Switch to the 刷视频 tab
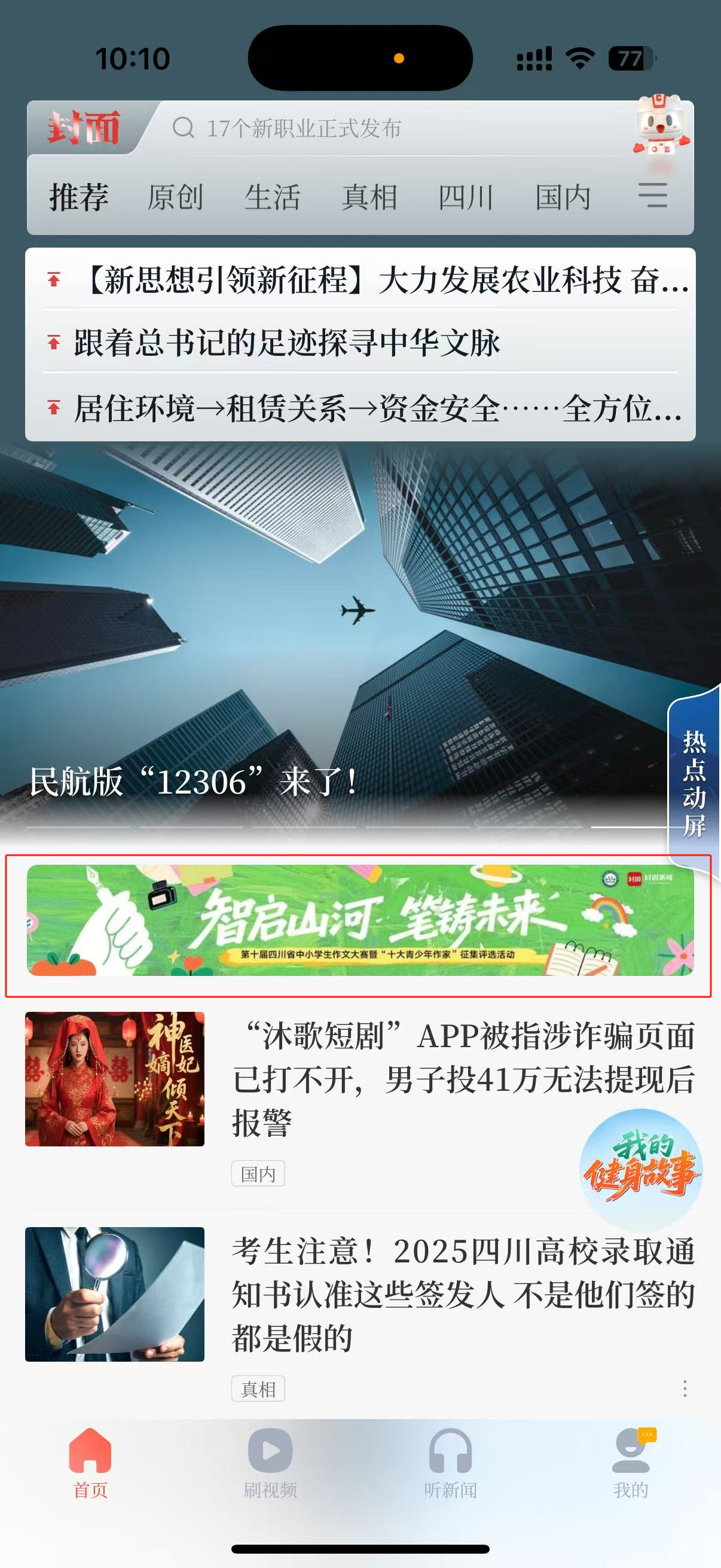721x1568 pixels. point(270,1463)
